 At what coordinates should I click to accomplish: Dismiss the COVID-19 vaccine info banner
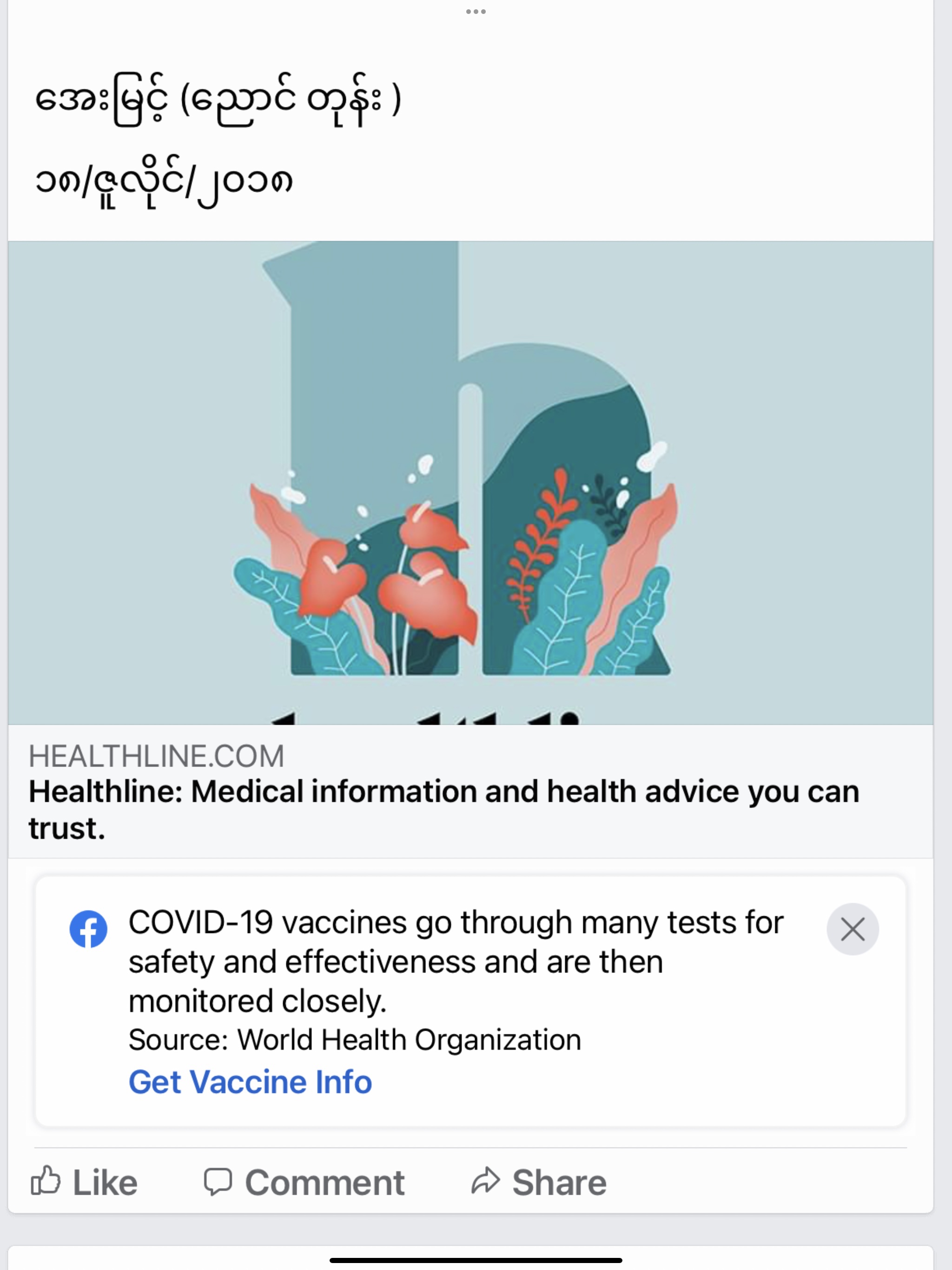(852, 929)
